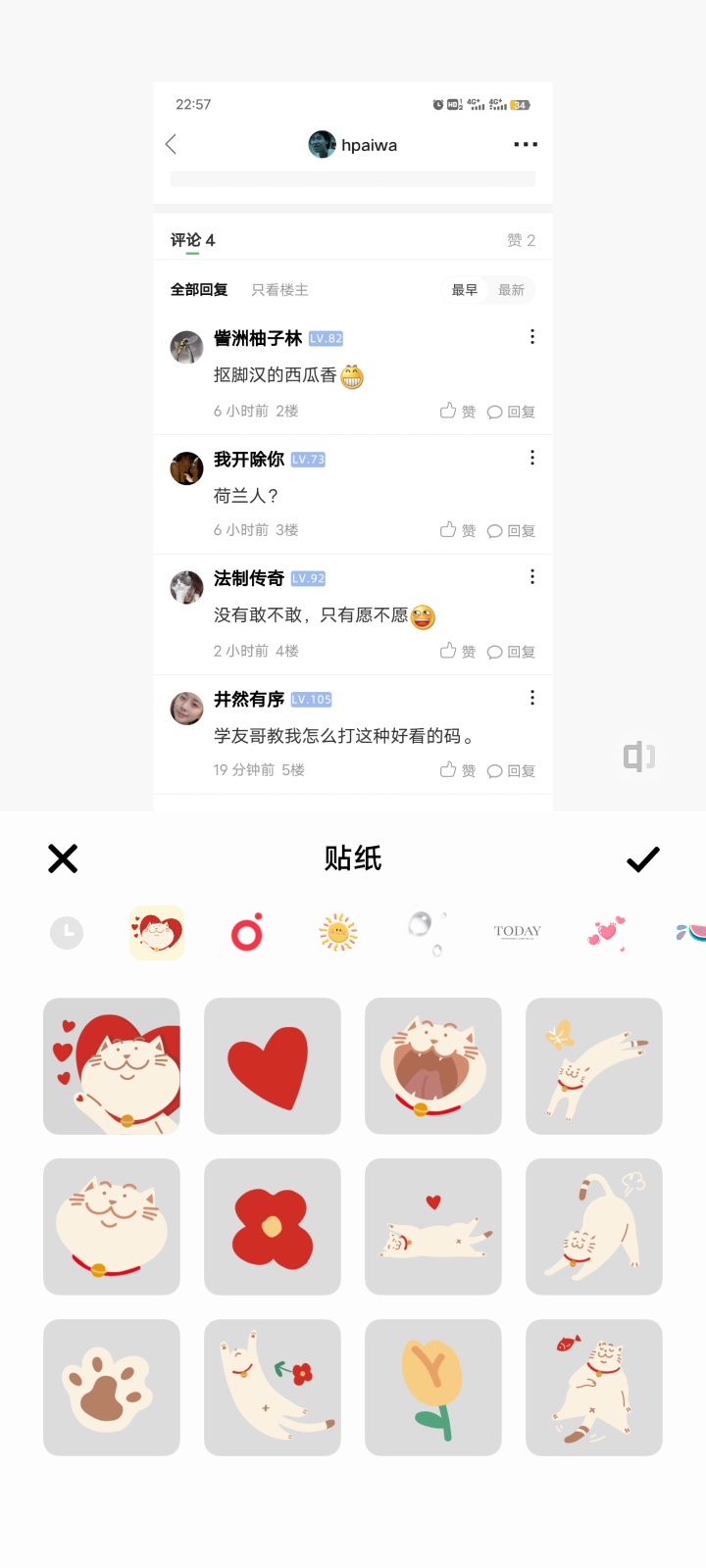Switch to the pink hearts sticker pack
This screenshot has width=706, height=1568.
607,932
